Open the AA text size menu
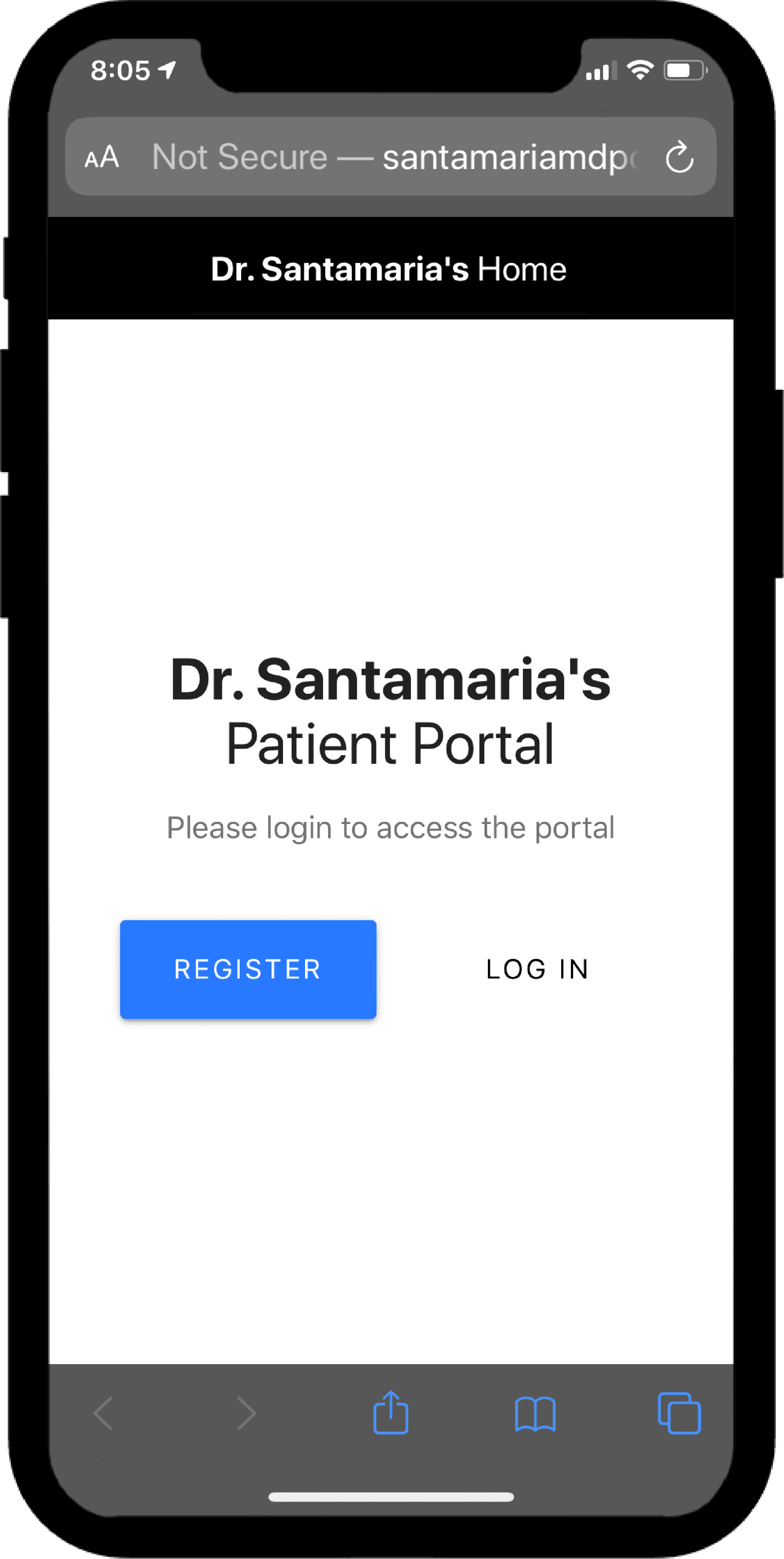784x1559 pixels. (102, 157)
